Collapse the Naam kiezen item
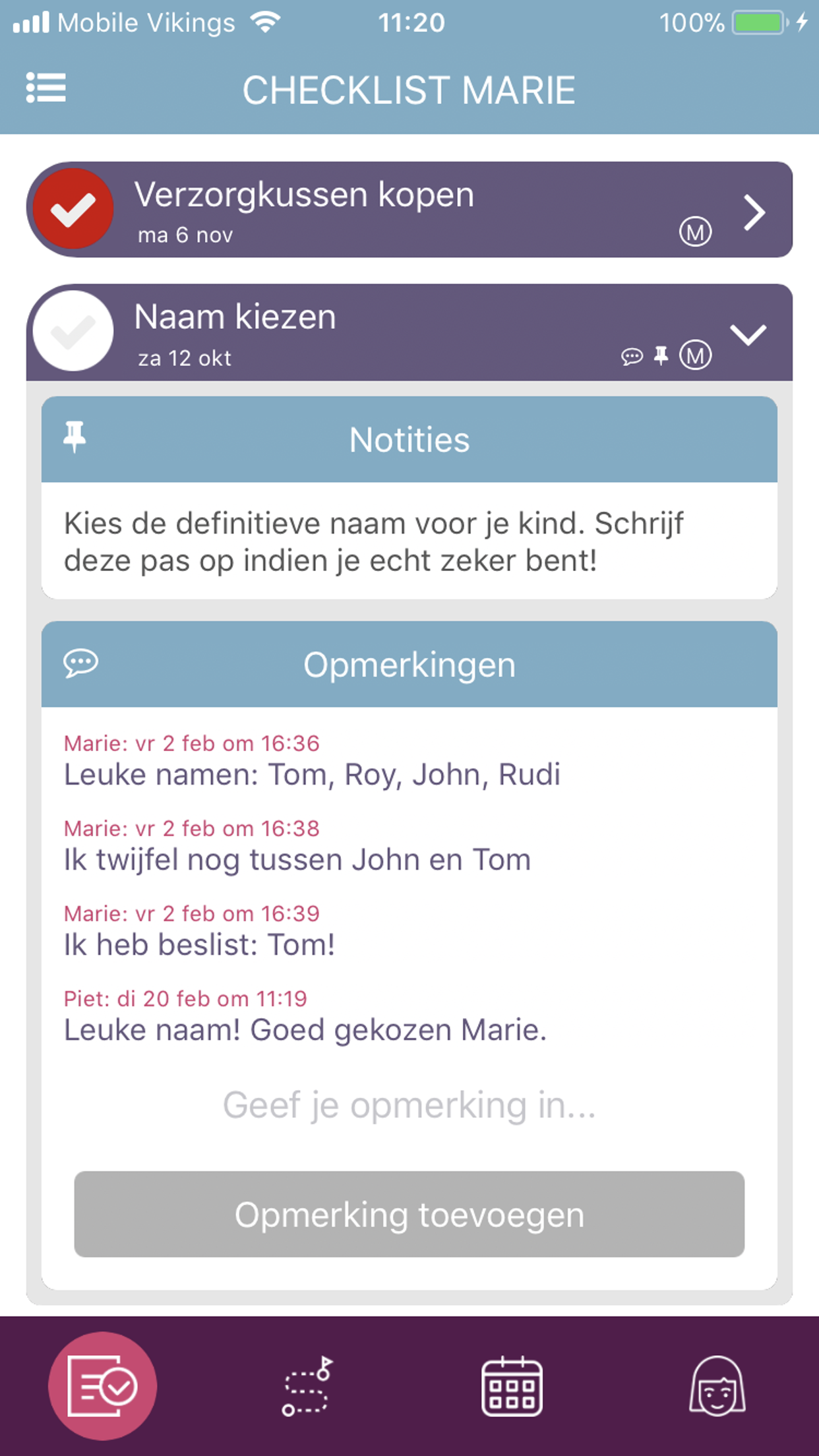819x1456 pixels. (x=748, y=334)
